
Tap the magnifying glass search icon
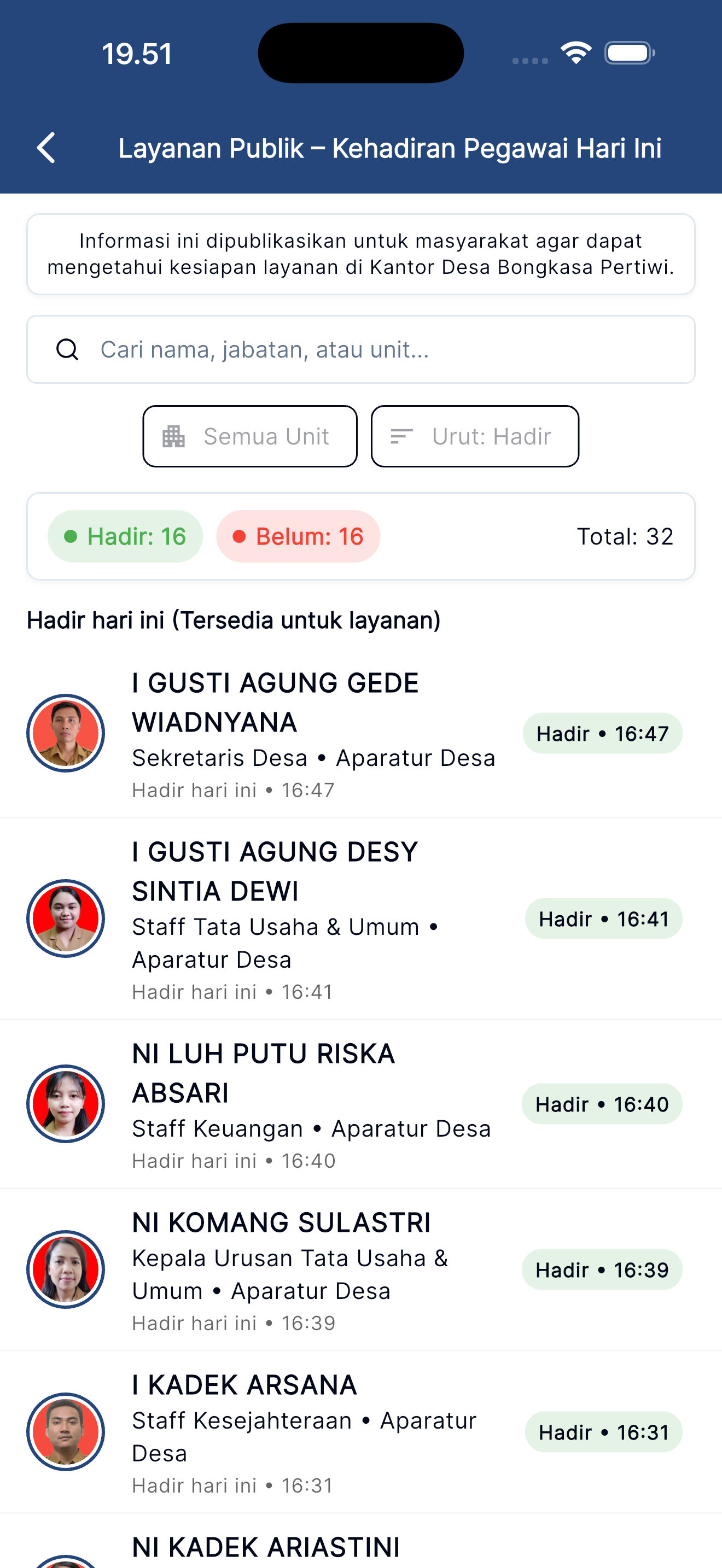coord(67,349)
